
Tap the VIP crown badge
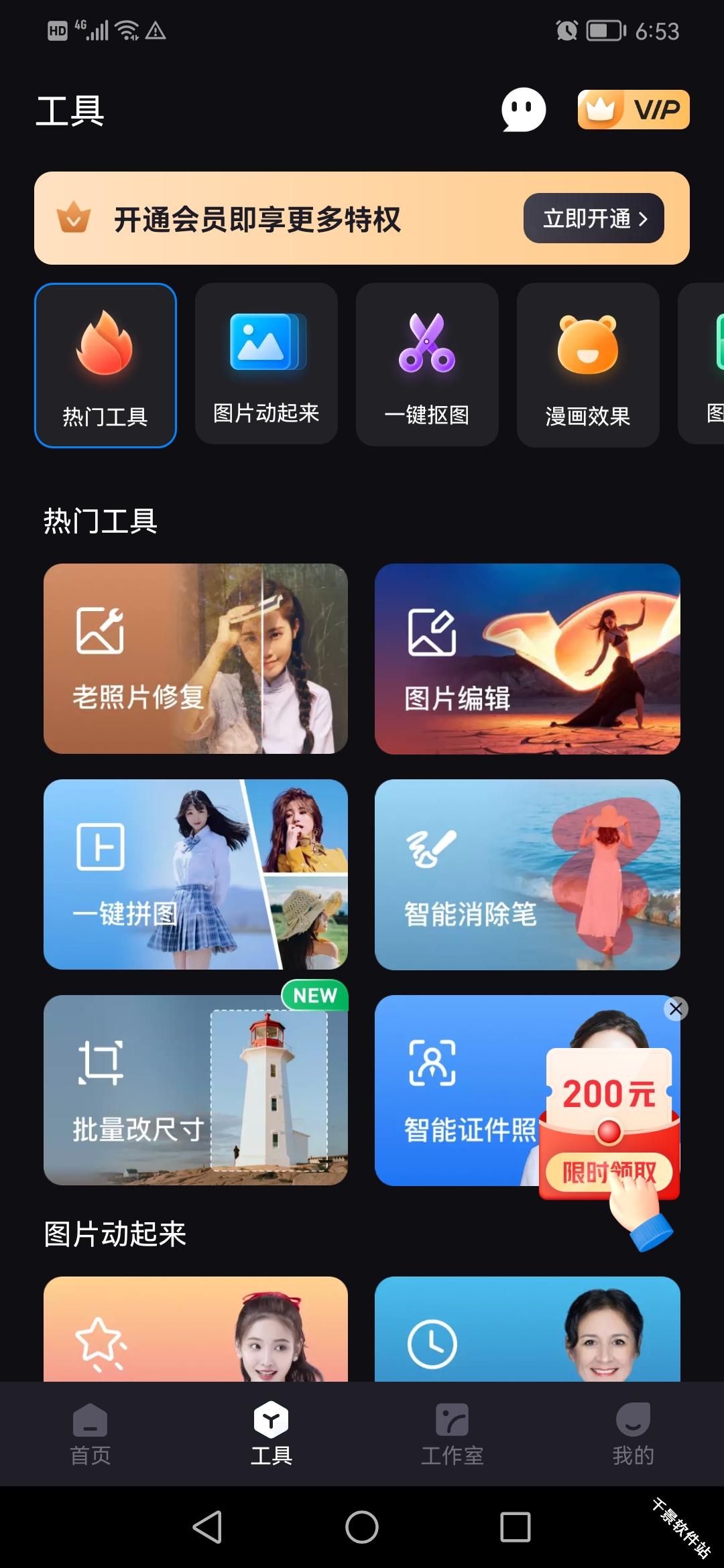coord(633,109)
